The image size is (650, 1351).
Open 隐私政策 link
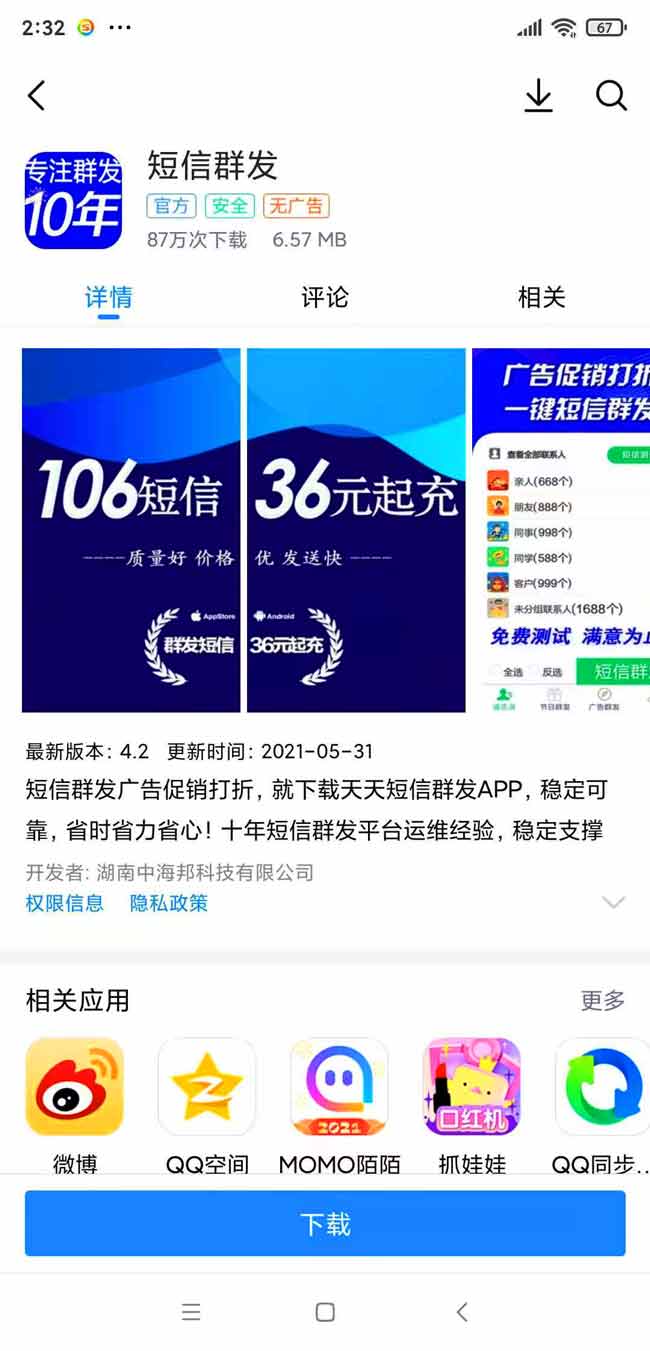[169, 903]
